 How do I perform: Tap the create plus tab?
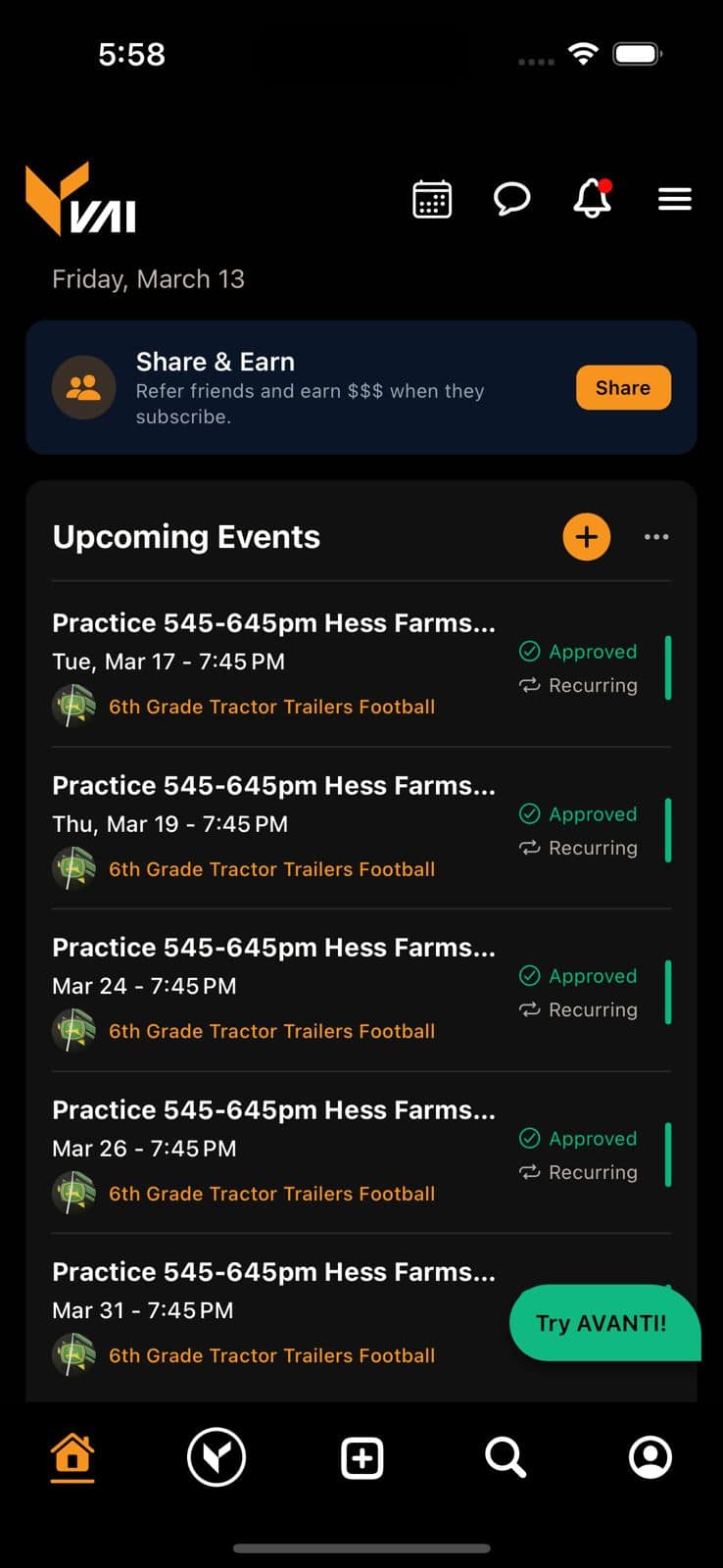(361, 1457)
